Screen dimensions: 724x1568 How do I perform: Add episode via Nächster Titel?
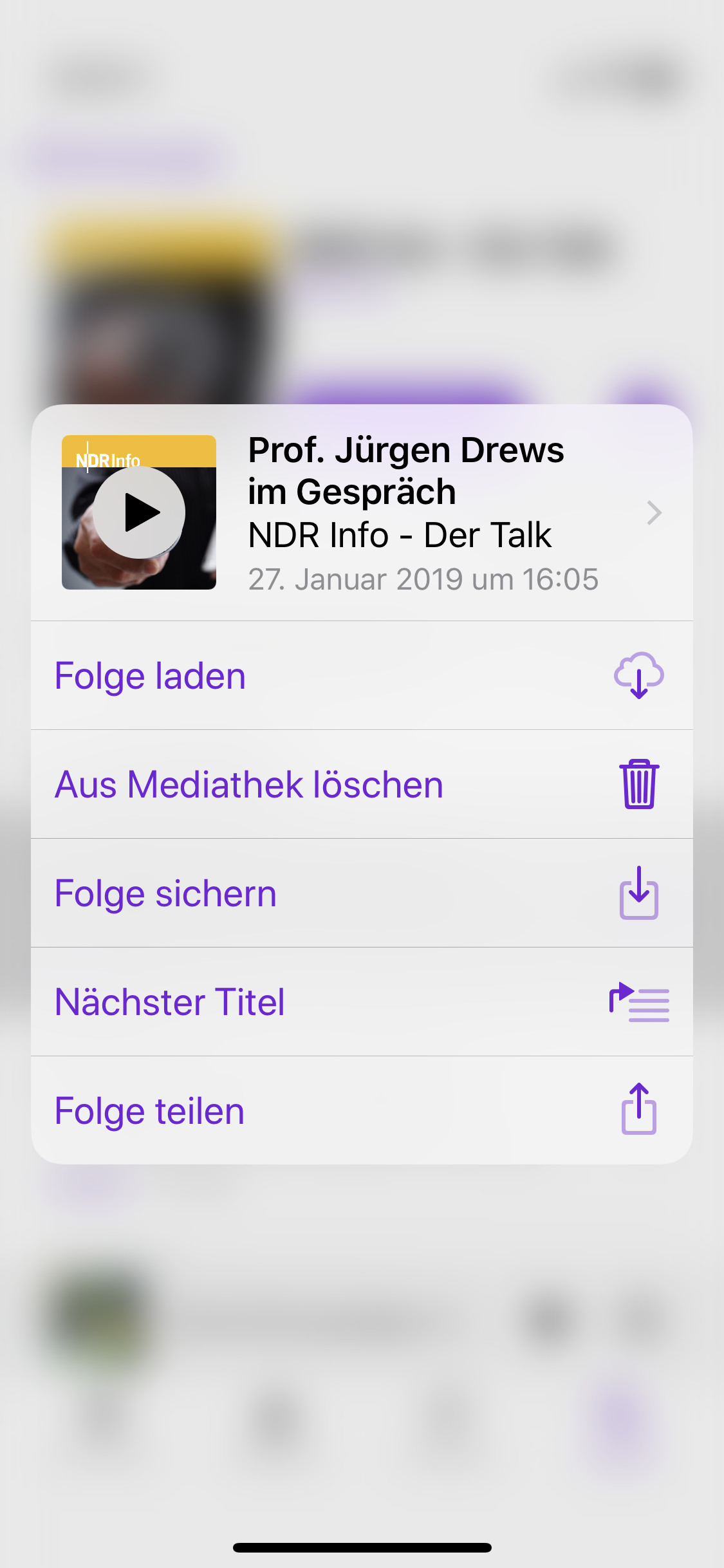362,1002
